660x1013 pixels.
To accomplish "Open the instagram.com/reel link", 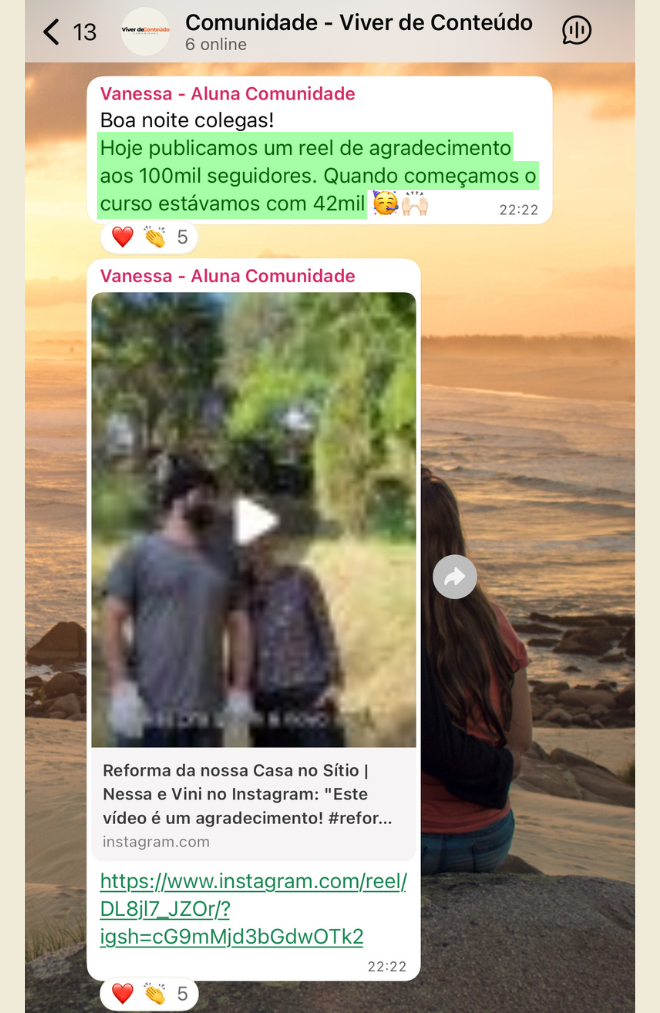I will (x=253, y=908).
